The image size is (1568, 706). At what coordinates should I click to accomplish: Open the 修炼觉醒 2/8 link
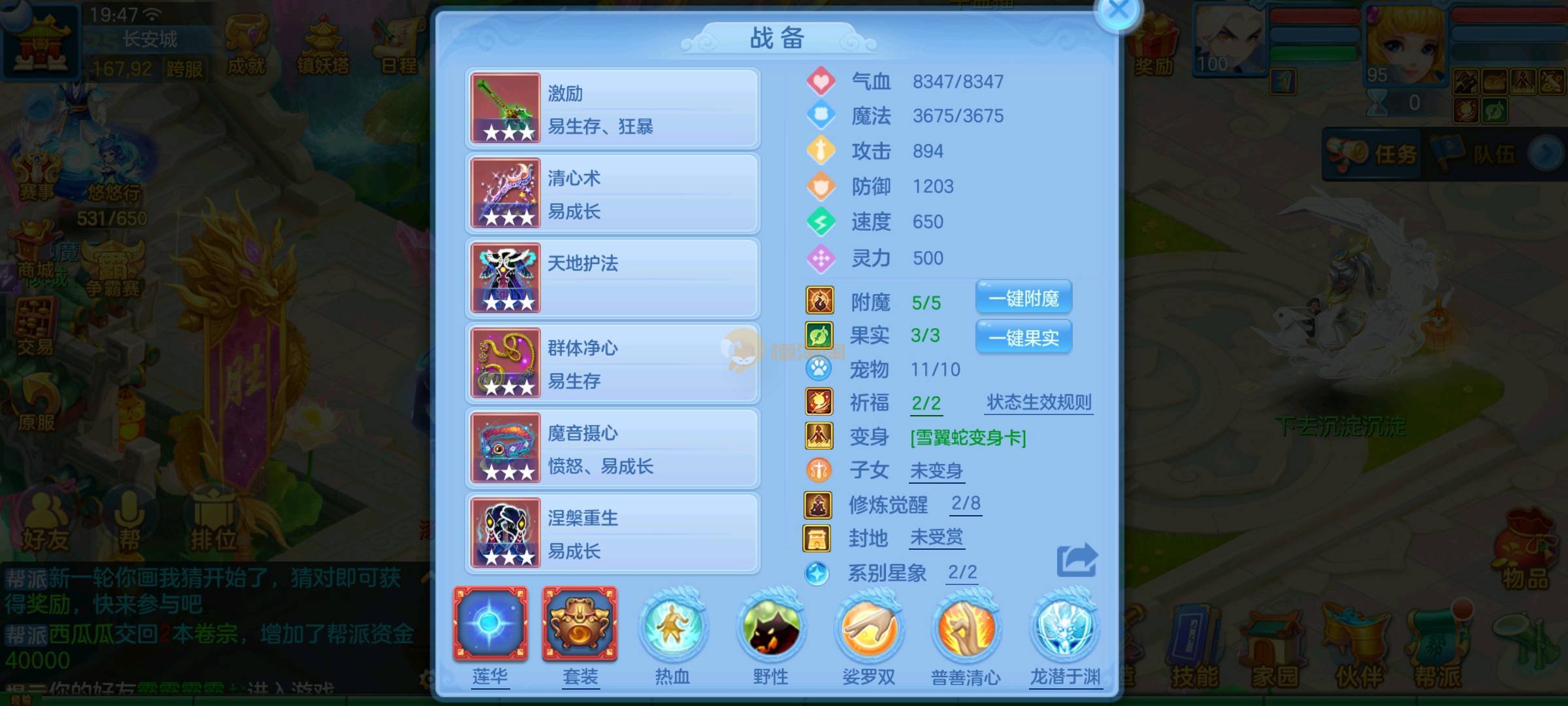click(x=966, y=503)
